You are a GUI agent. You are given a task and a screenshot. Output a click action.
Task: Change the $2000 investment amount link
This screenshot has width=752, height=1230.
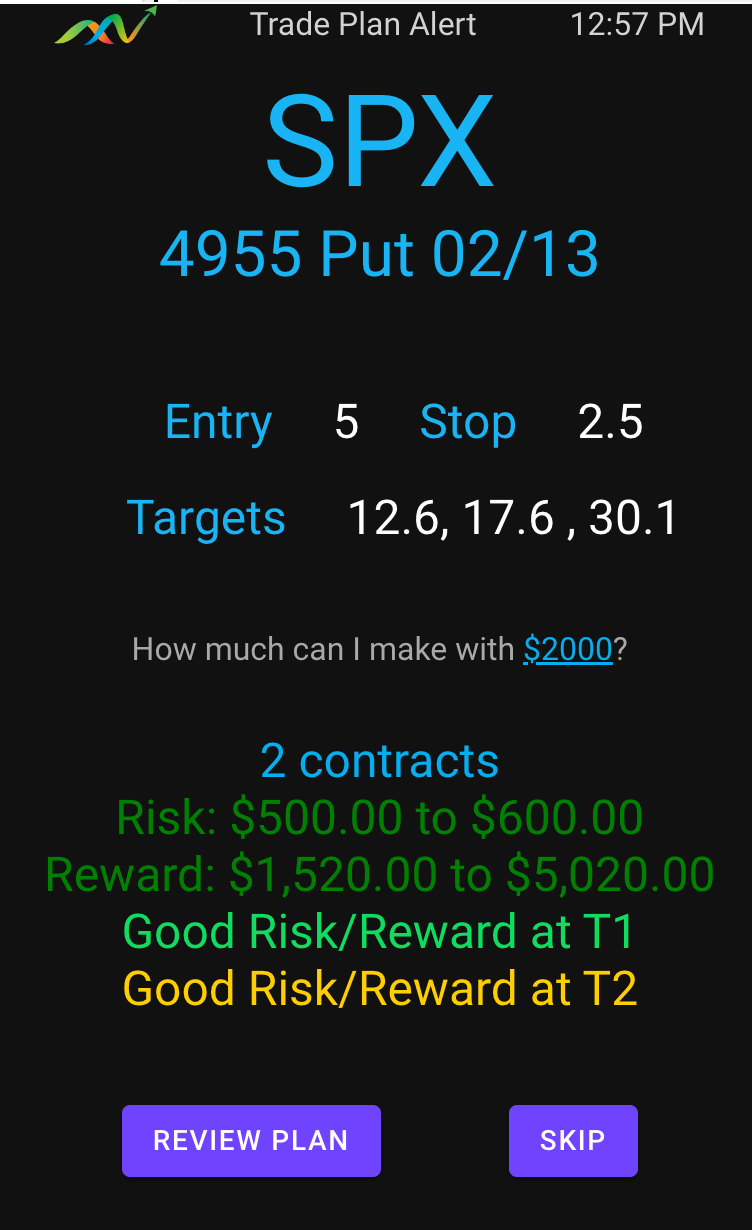[x=567, y=650]
